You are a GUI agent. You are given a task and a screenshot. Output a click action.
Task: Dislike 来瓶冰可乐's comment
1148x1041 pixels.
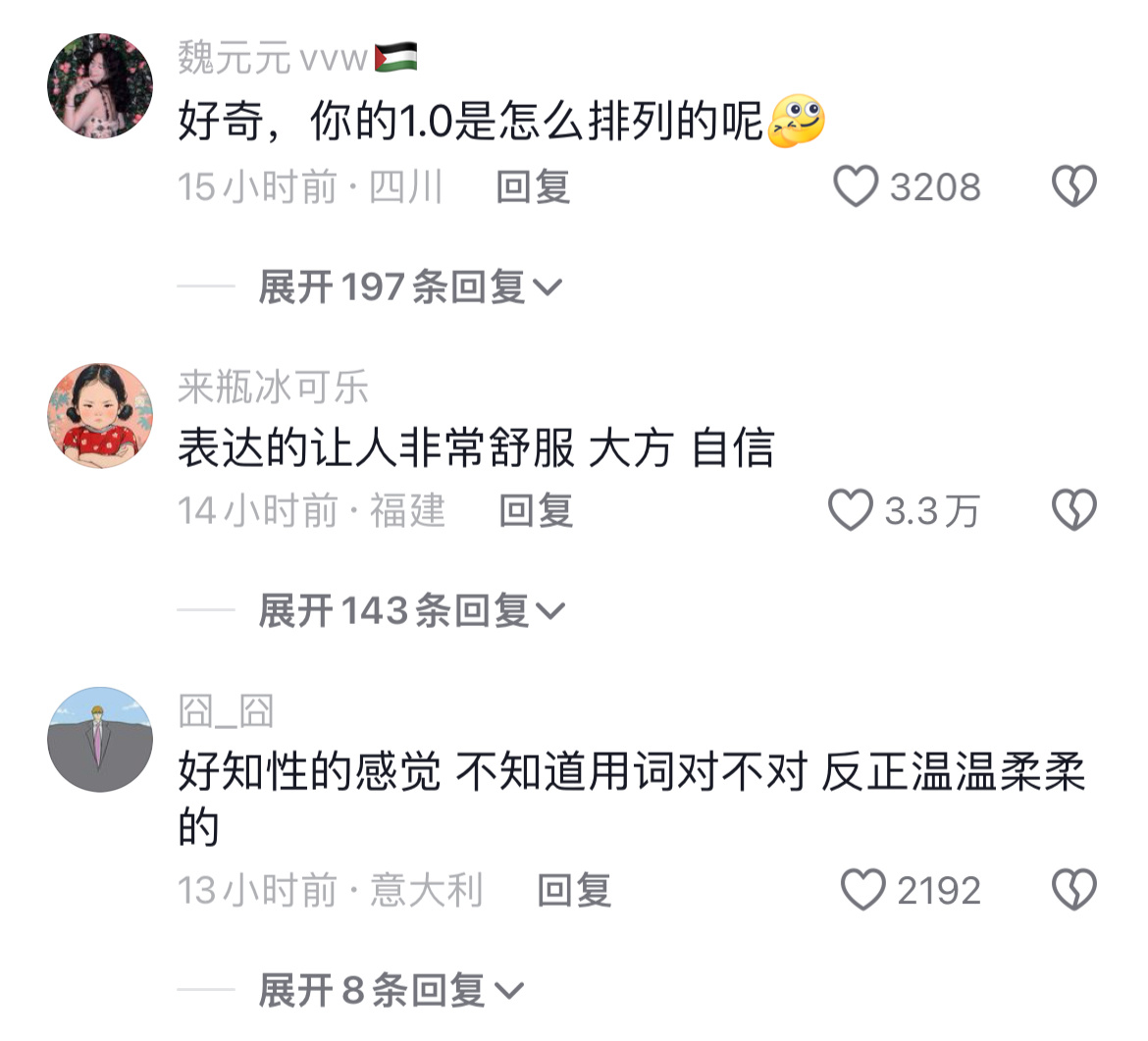[1073, 510]
